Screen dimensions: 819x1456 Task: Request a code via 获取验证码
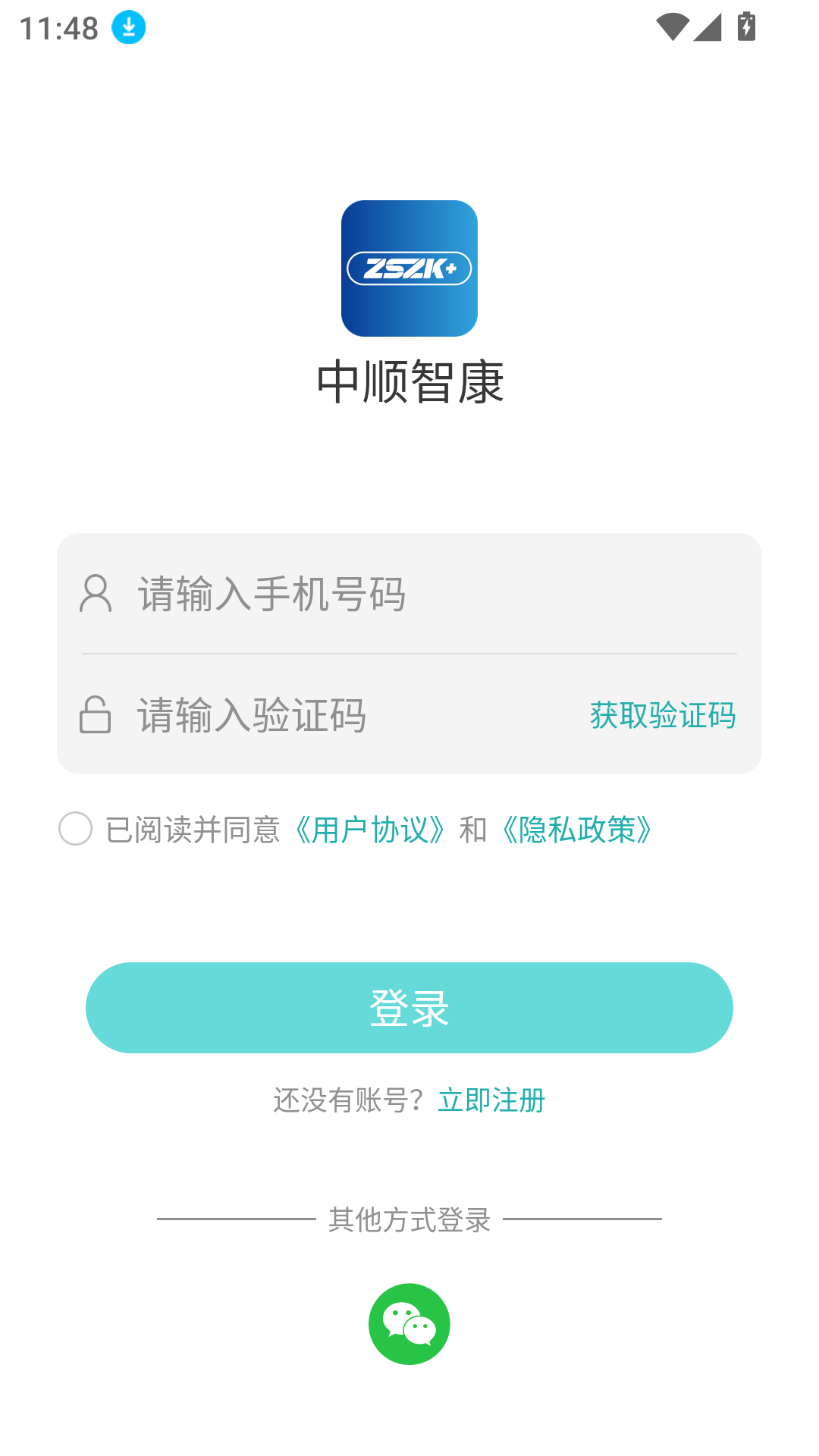click(x=662, y=715)
